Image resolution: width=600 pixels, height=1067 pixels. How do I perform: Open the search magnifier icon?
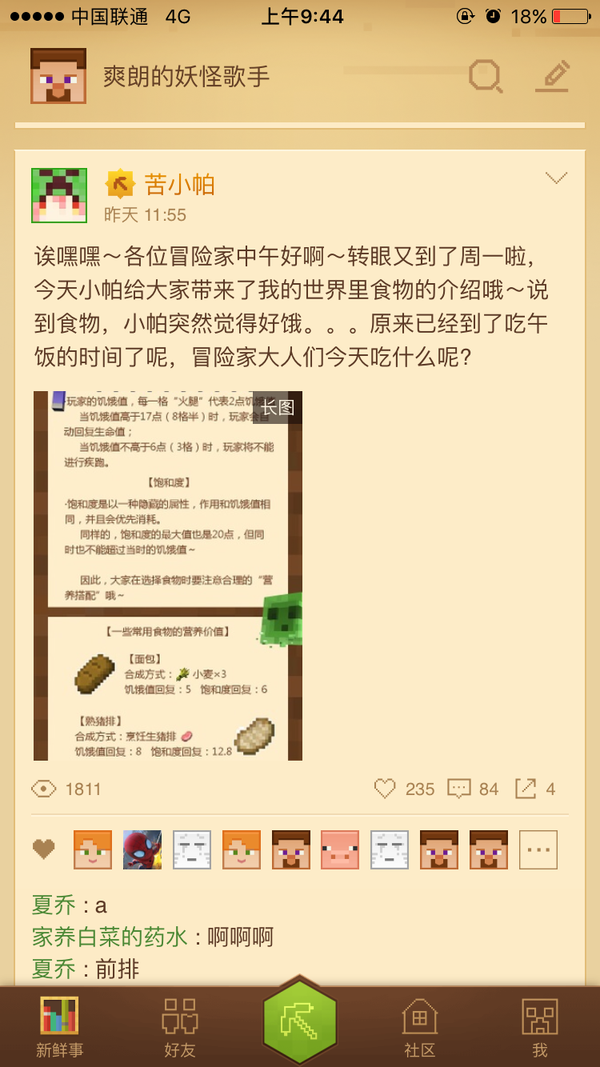(x=486, y=76)
